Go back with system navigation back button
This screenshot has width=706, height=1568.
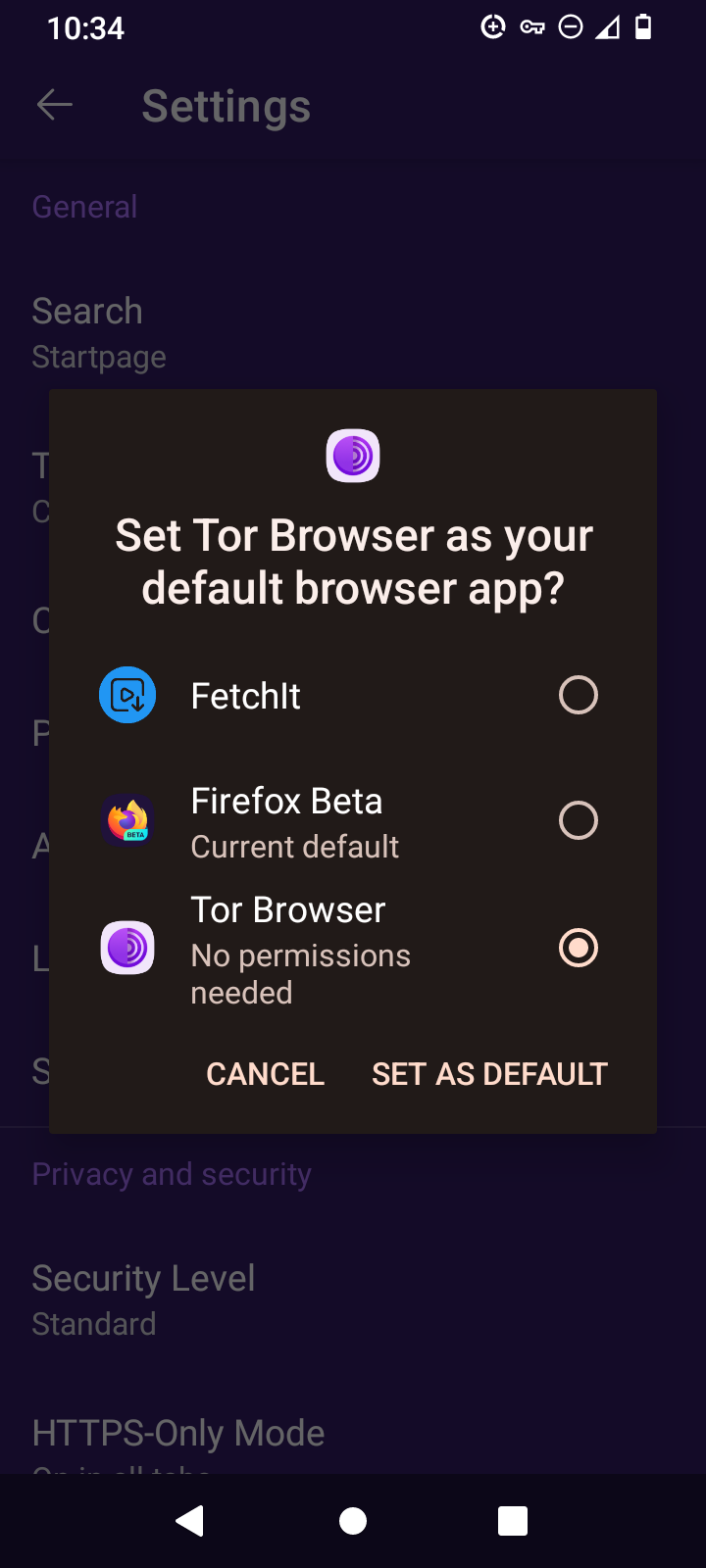[x=190, y=1521]
